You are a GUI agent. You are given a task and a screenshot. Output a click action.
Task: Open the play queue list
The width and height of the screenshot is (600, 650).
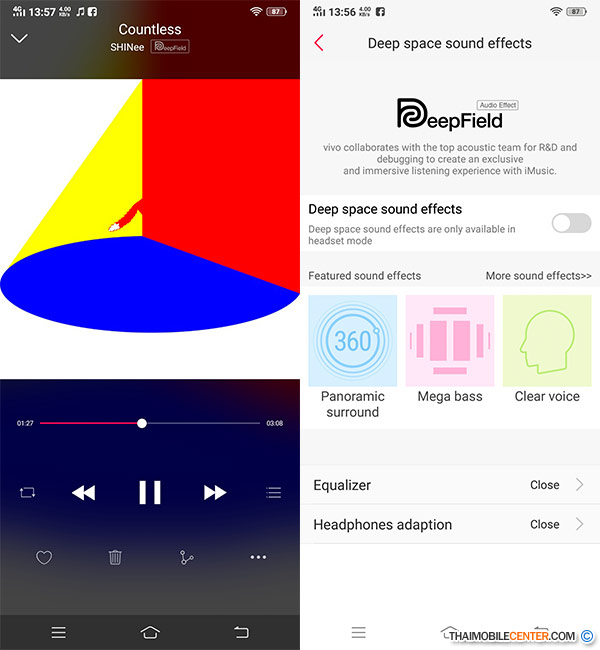[x=273, y=492]
